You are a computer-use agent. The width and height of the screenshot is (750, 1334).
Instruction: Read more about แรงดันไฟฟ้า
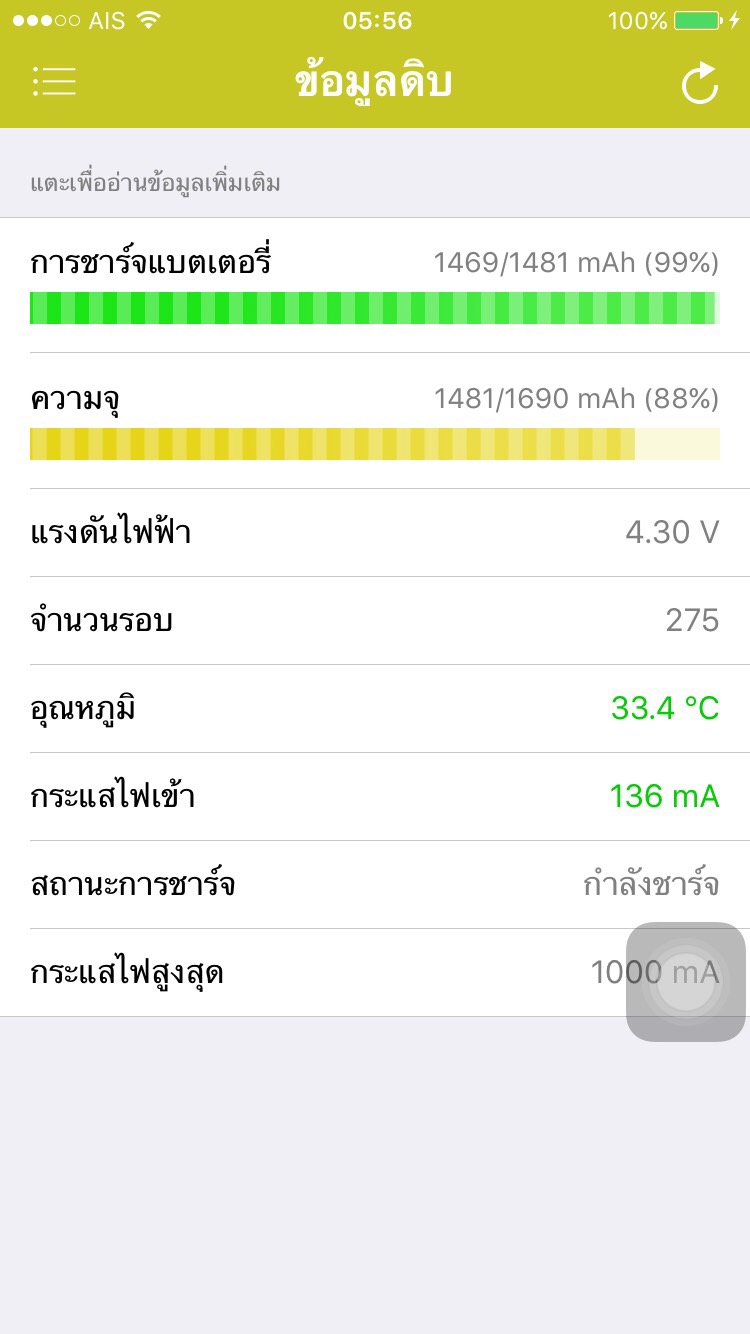pos(375,533)
